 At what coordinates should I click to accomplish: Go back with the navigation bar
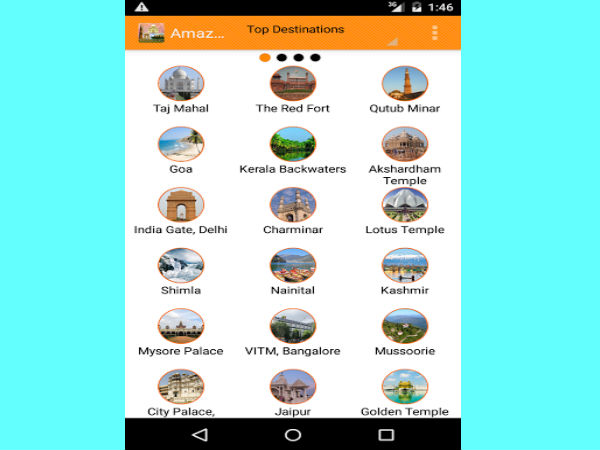click(x=199, y=435)
